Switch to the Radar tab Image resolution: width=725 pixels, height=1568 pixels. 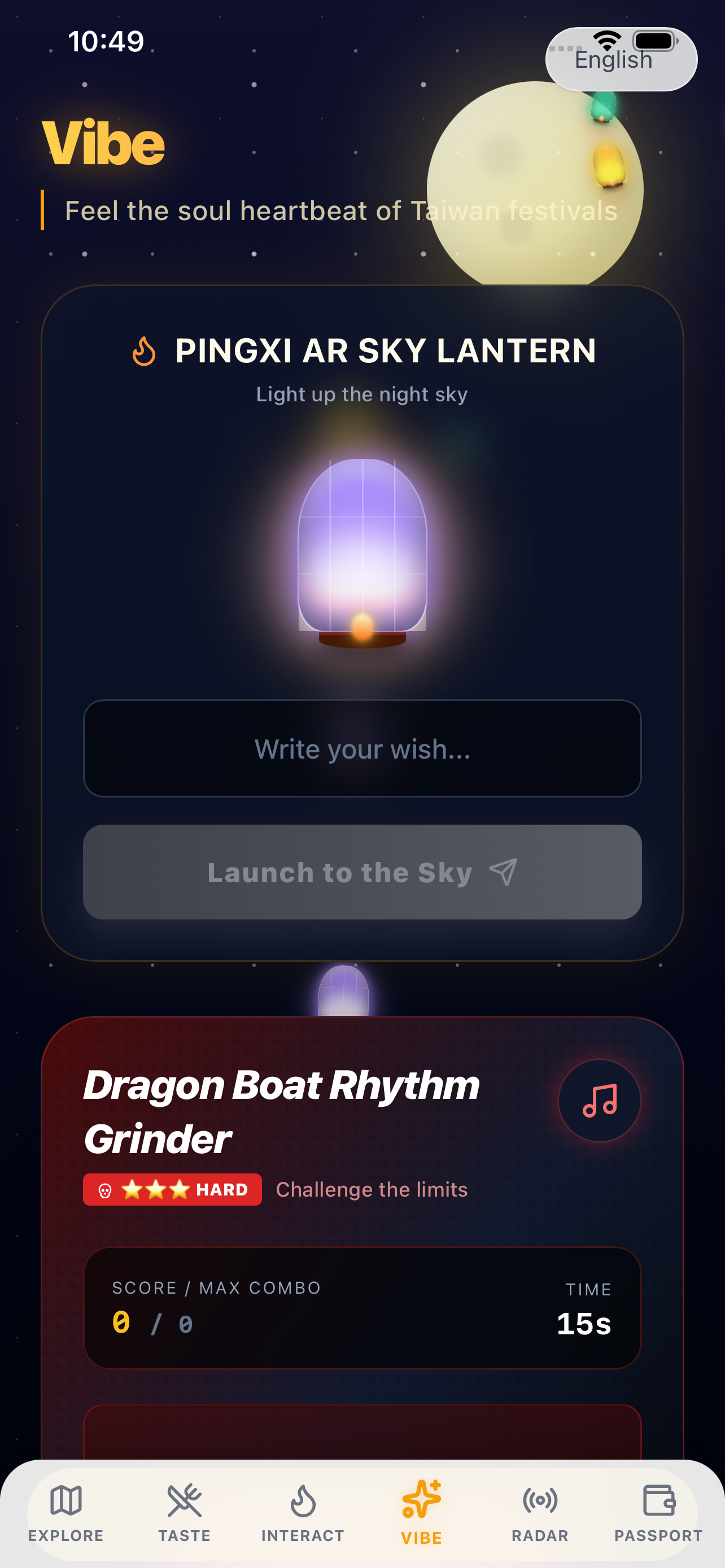[x=540, y=1512]
